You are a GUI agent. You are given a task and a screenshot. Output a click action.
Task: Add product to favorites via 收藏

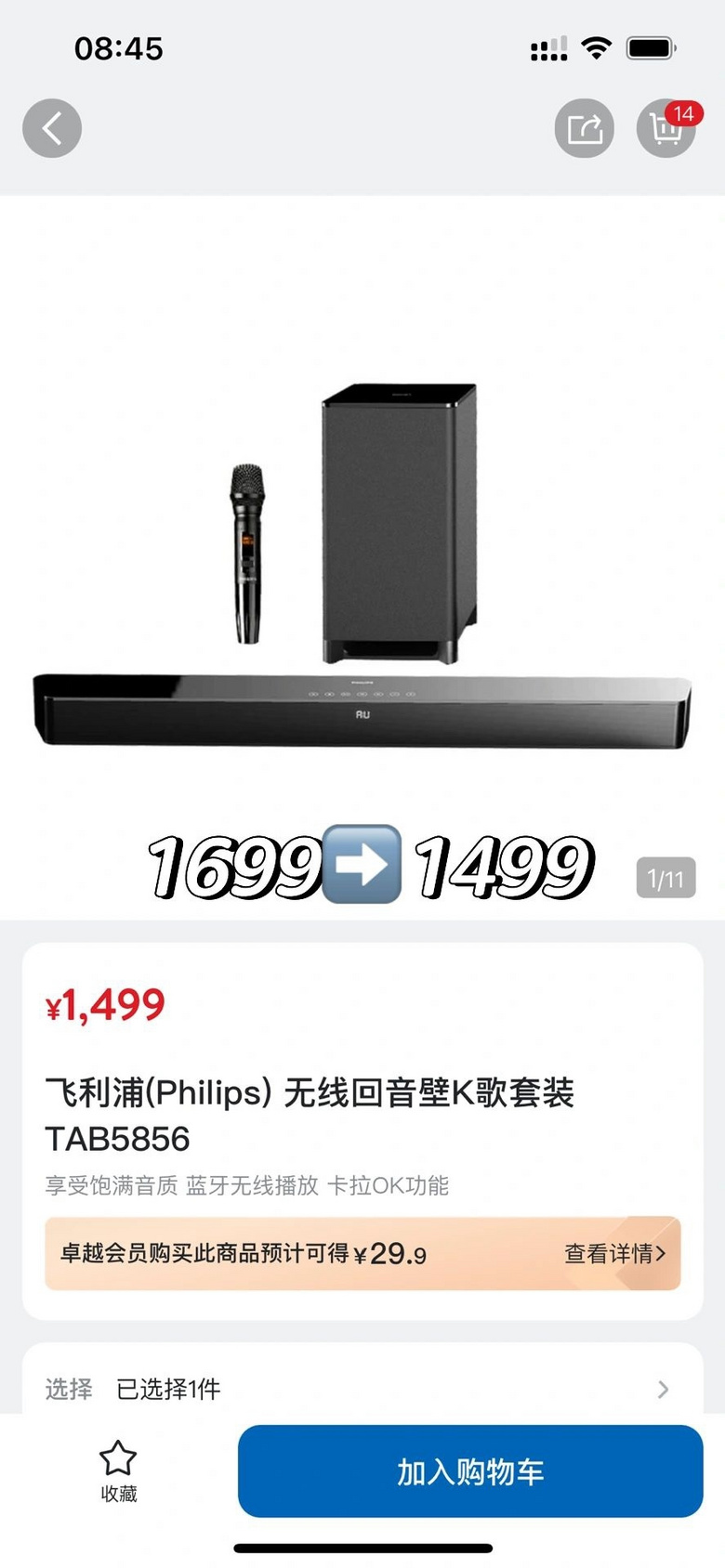[x=118, y=1470]
